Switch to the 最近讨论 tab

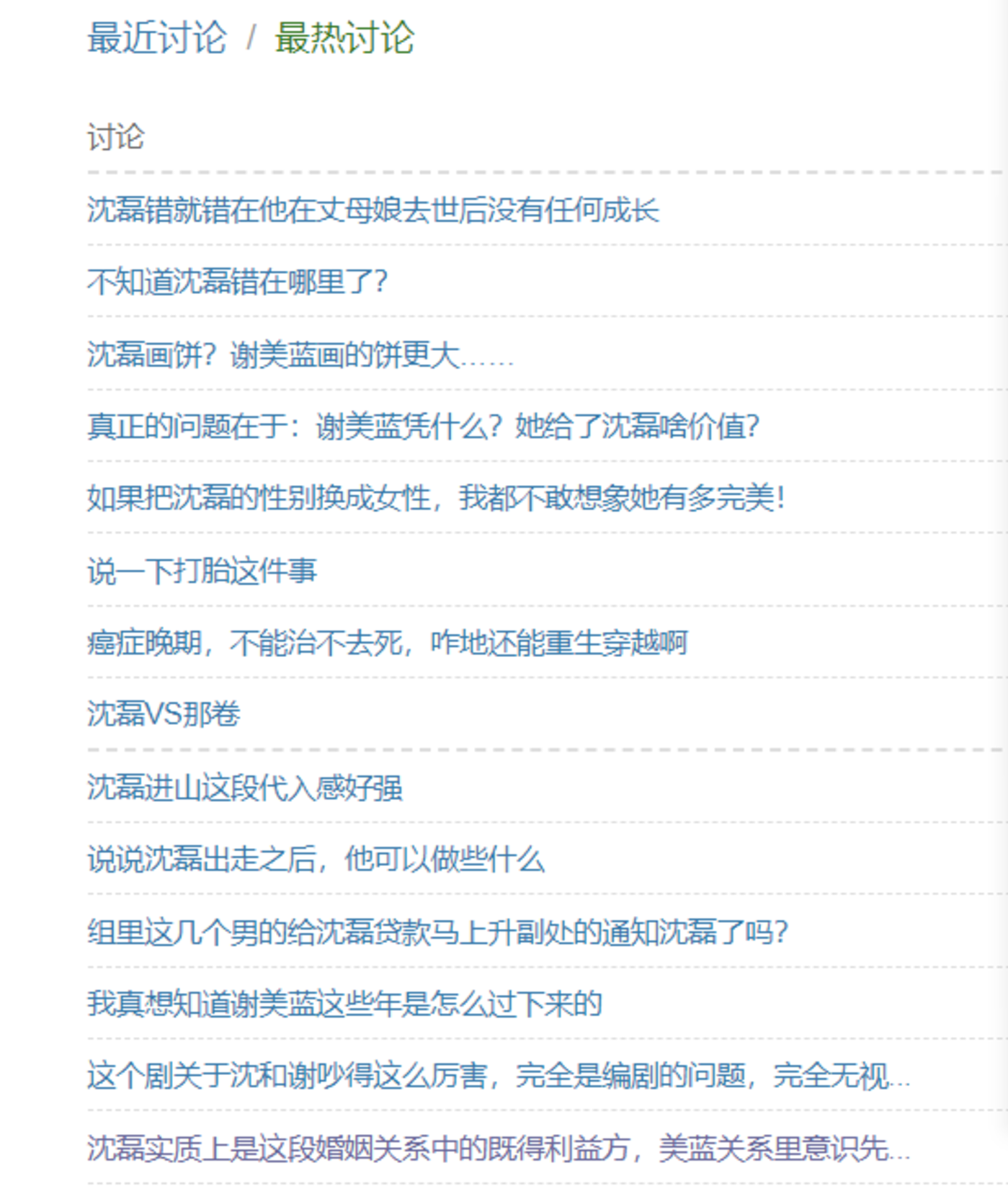tap(156, 37)
